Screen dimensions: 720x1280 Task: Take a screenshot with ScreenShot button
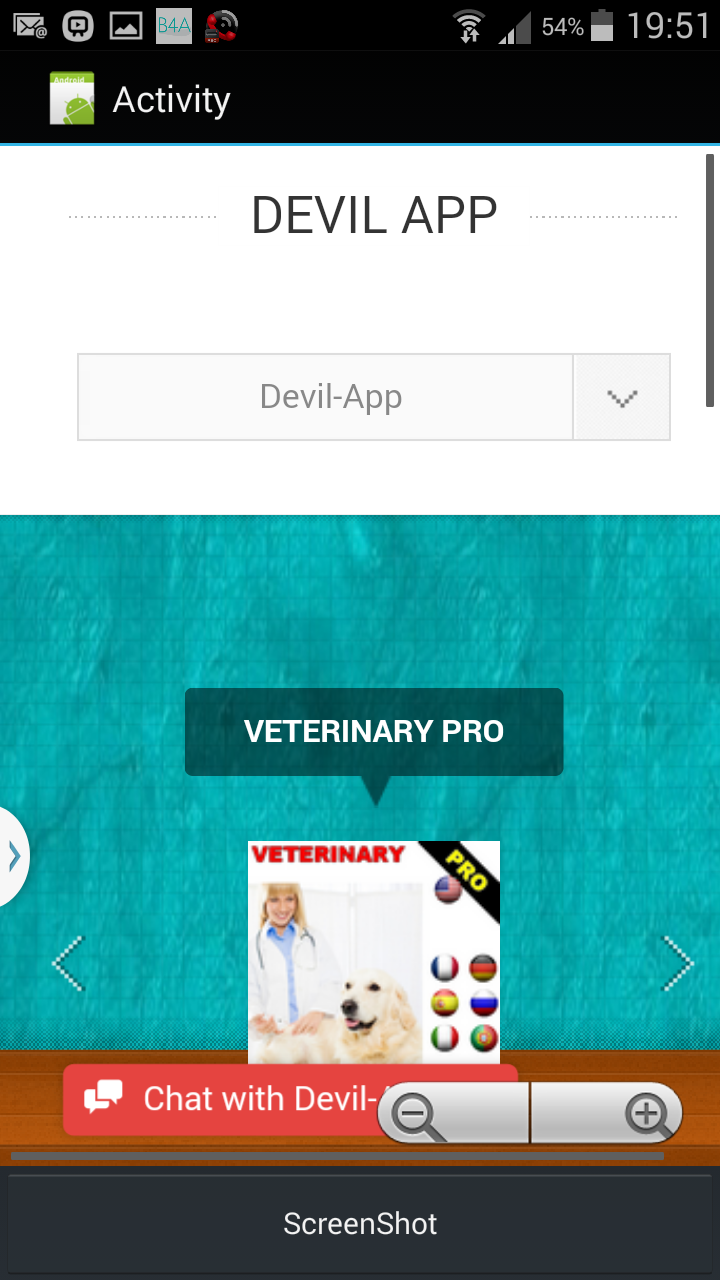[360, 1224]
